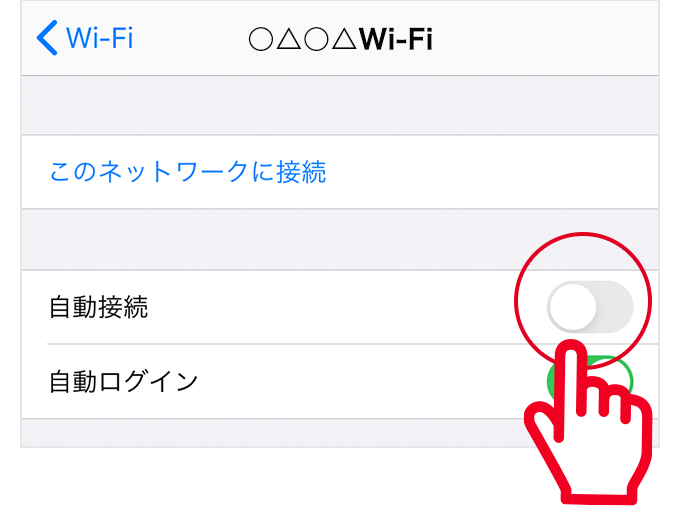Turn on the 自動接続 switch
This screenshot has width=680, height=524.
(590, 307)
